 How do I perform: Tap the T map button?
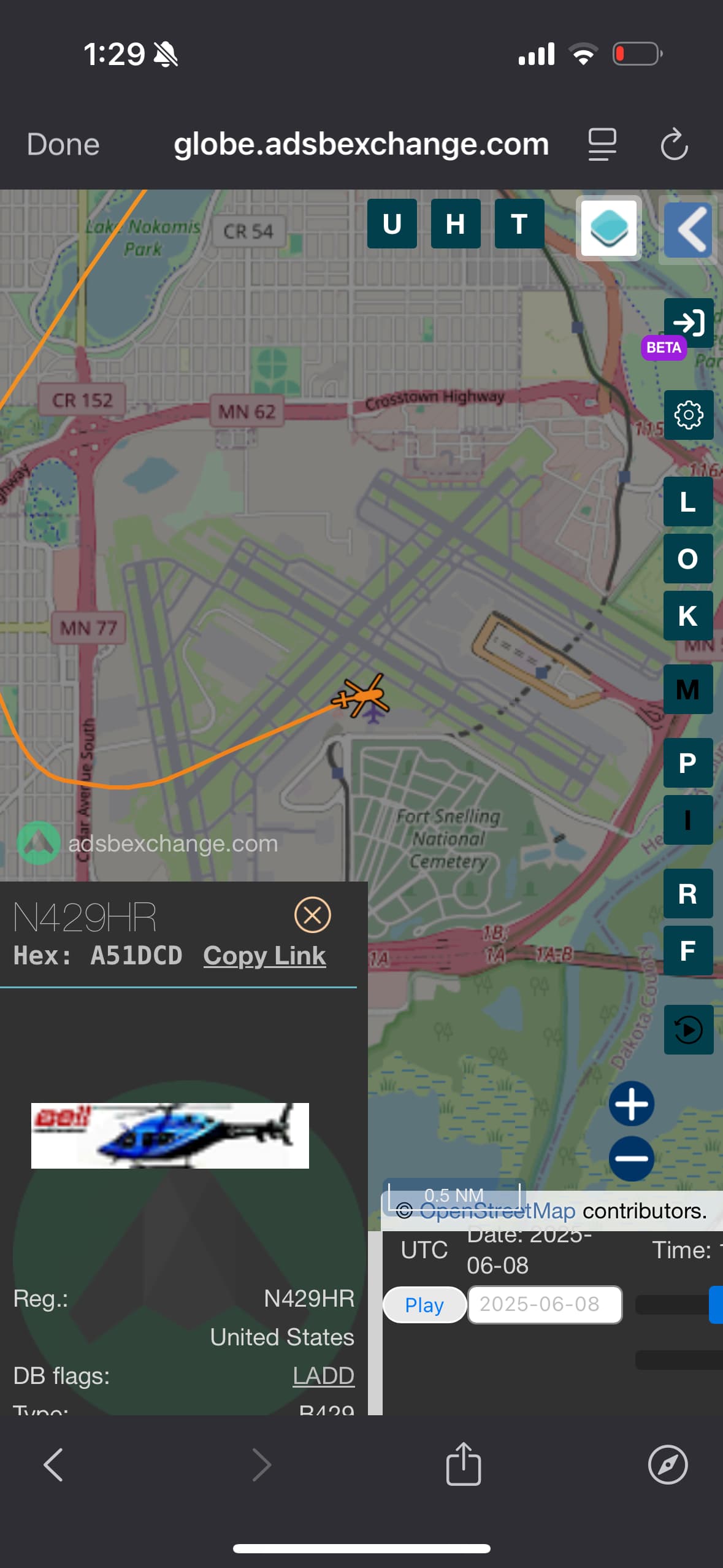519,224
